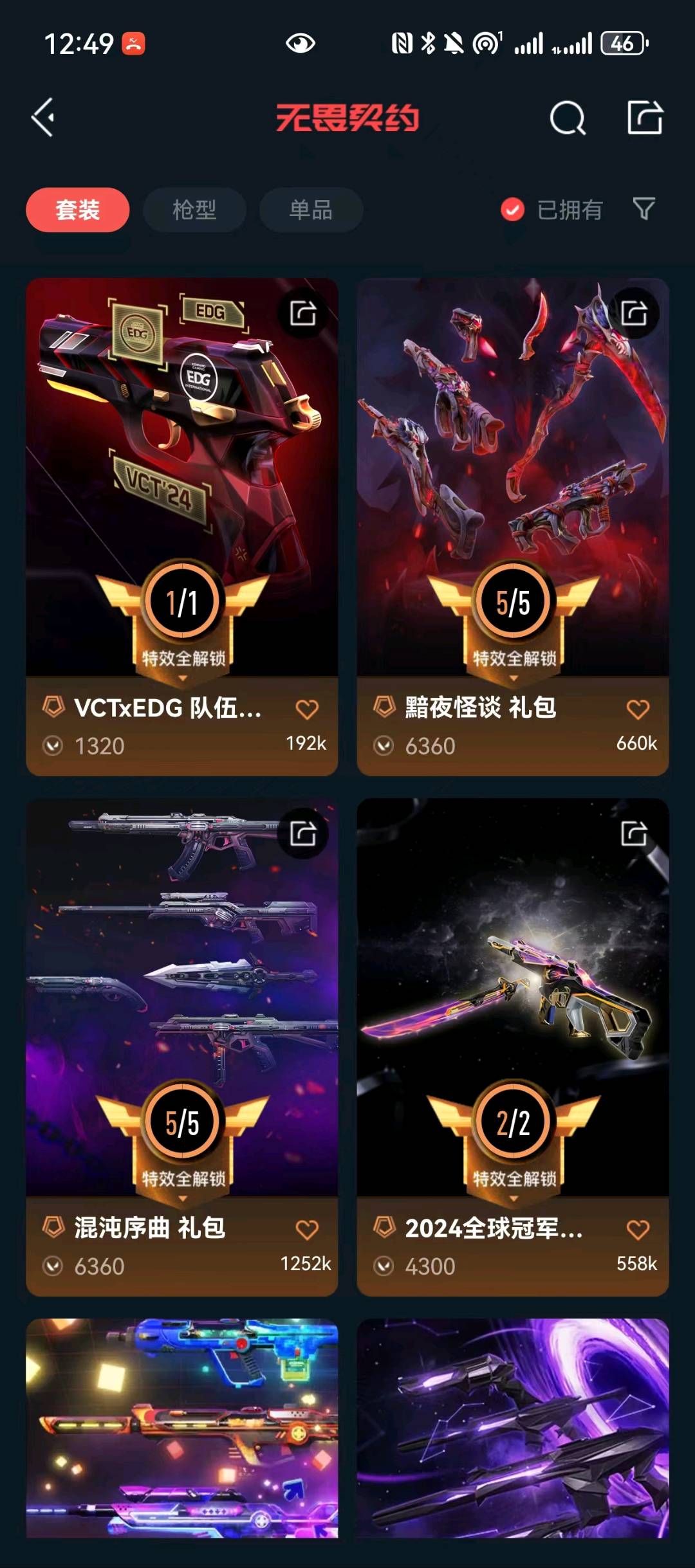Favorite the 黯夜怪谈 礼包 with heart
Viewport: 695px width, 1568px height.
pos(638,709)
